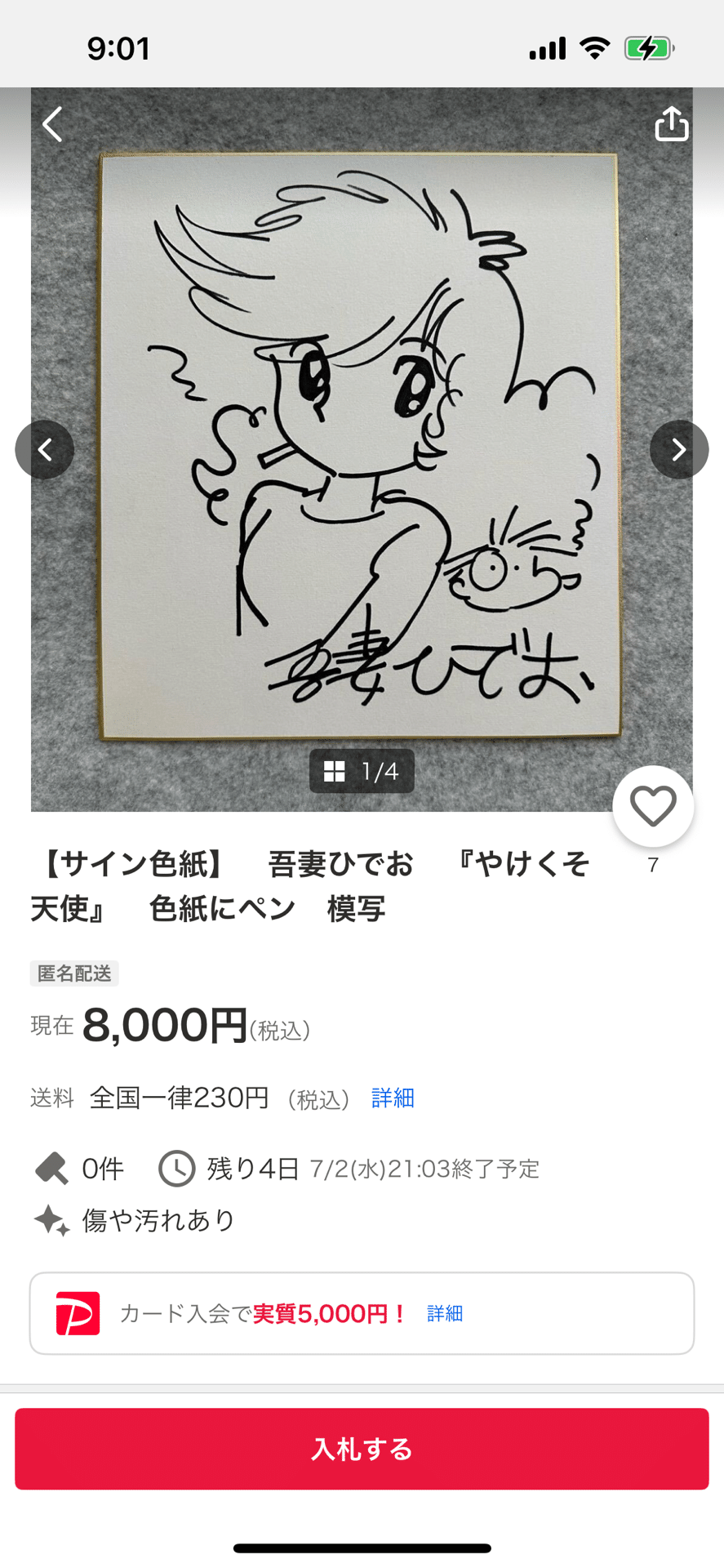The height and width of the screenshot is (1568, 724).
Task: Show the previous product photo
Action: [45, 449]
